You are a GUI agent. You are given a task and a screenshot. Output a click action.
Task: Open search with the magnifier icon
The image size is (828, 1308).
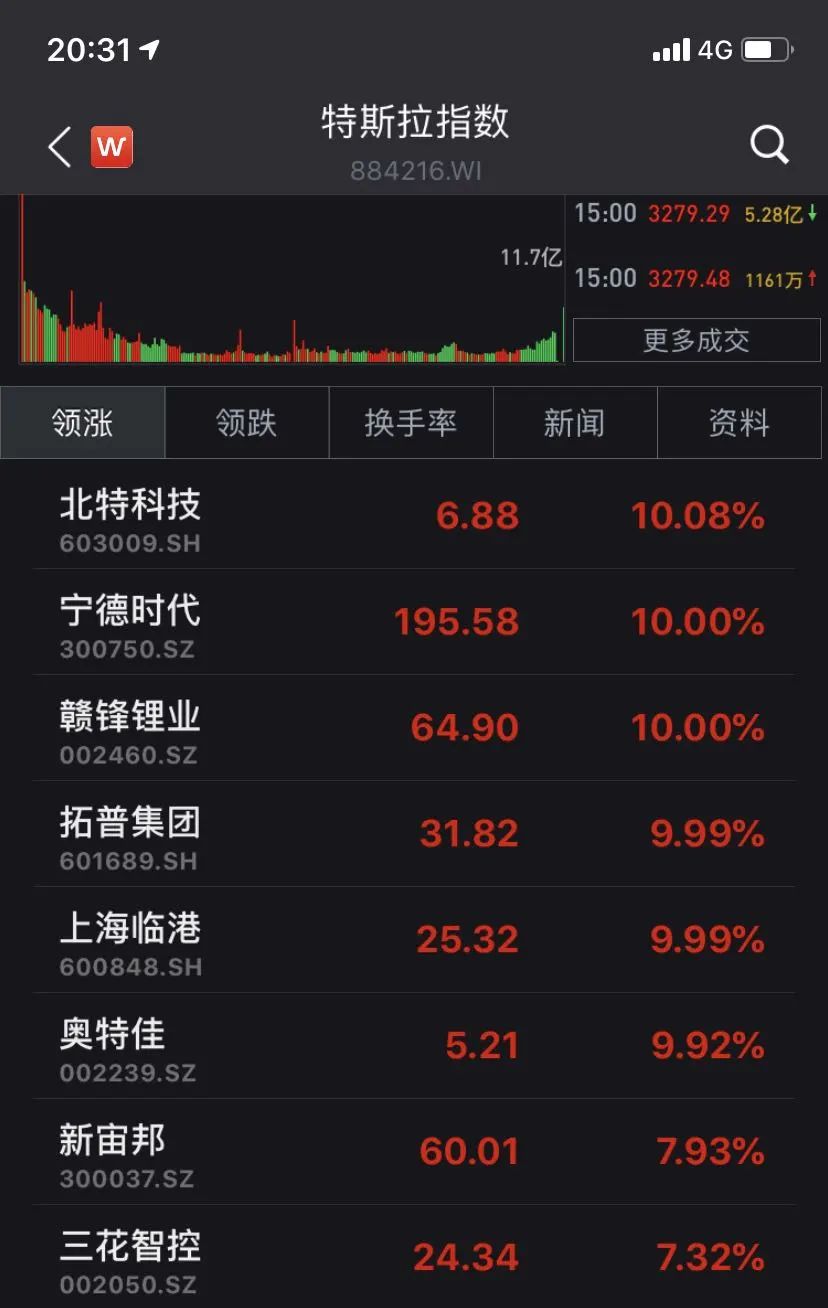click(769, 146)
